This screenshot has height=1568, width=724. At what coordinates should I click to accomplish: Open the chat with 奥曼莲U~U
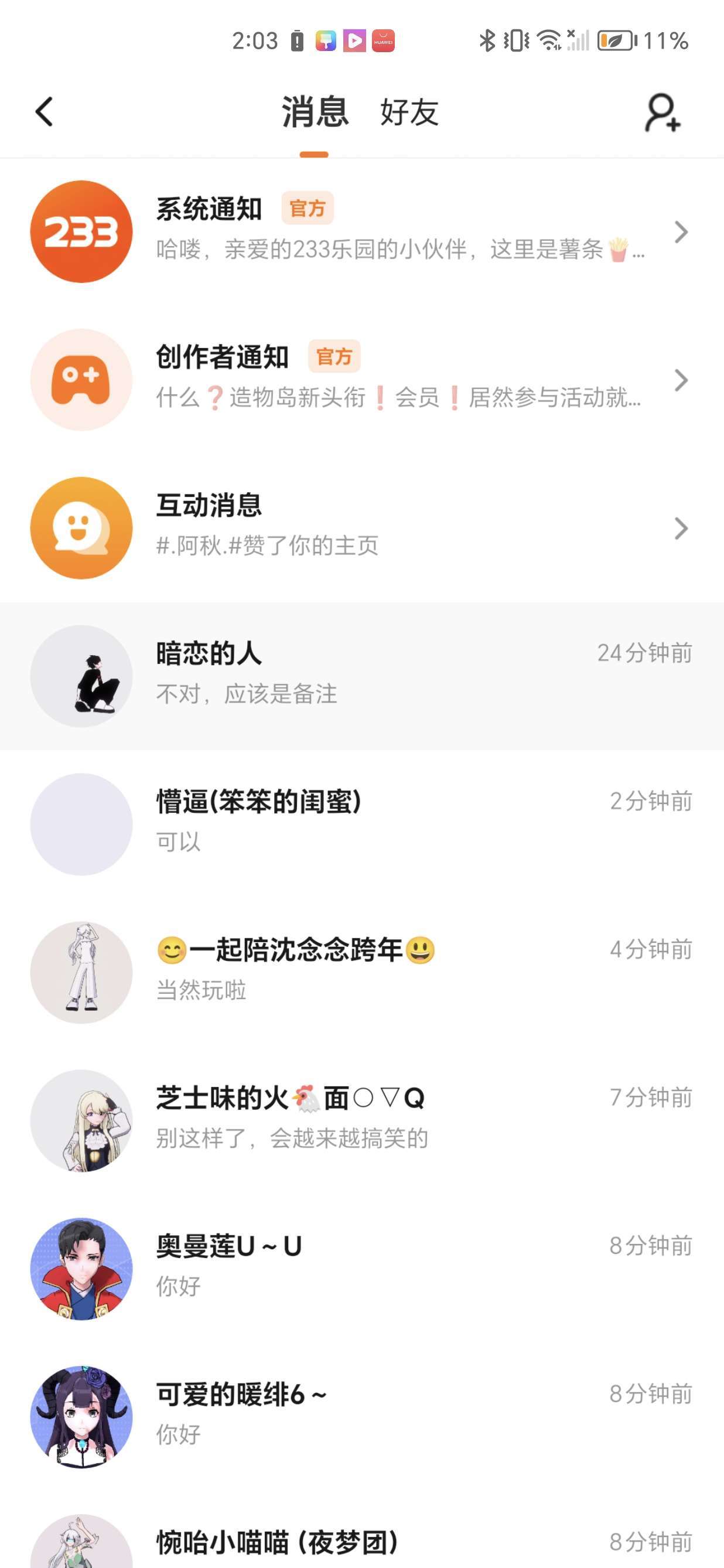pyautogui.click(x=361, y=1268)
